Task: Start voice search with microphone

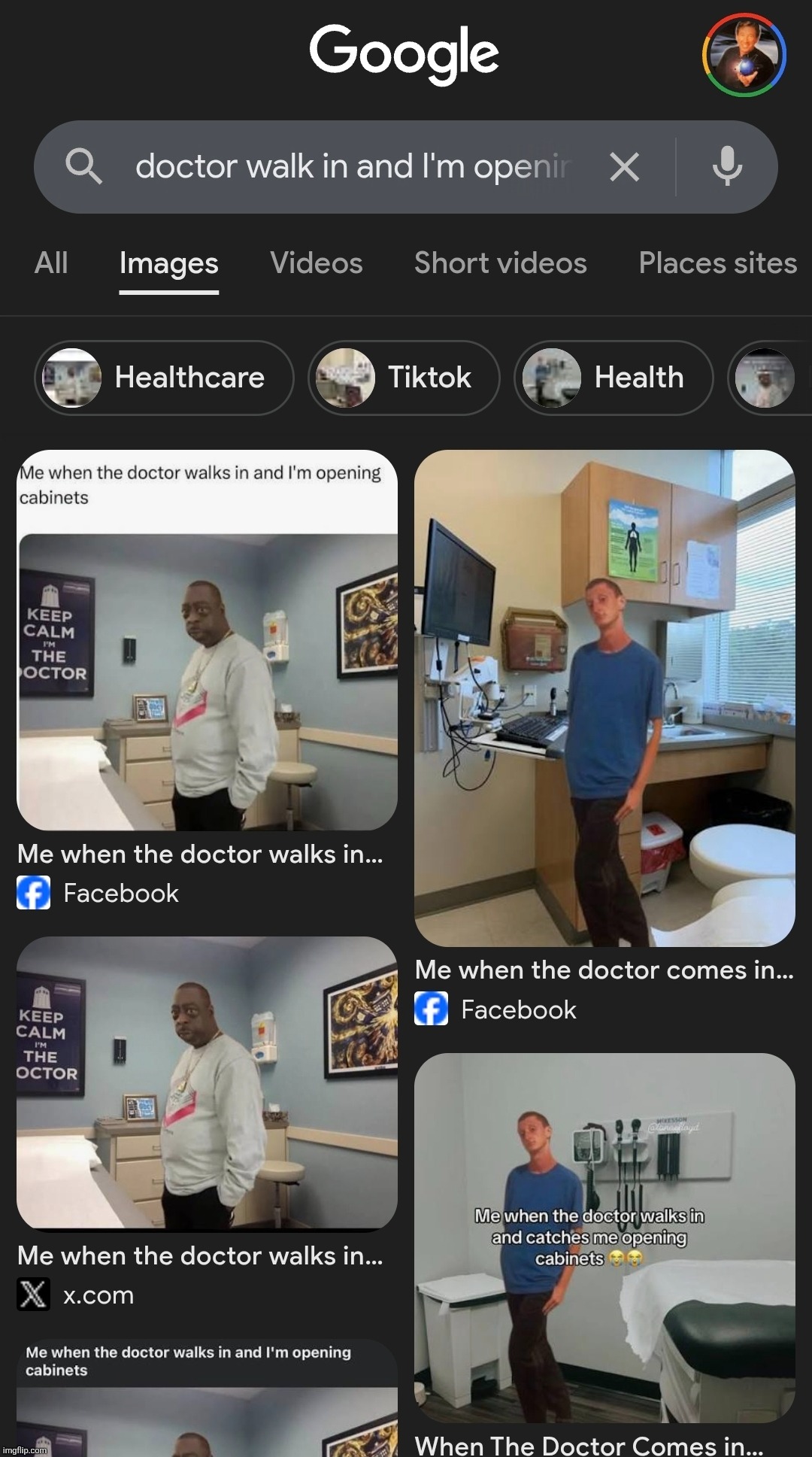Action: click(726, 166)
